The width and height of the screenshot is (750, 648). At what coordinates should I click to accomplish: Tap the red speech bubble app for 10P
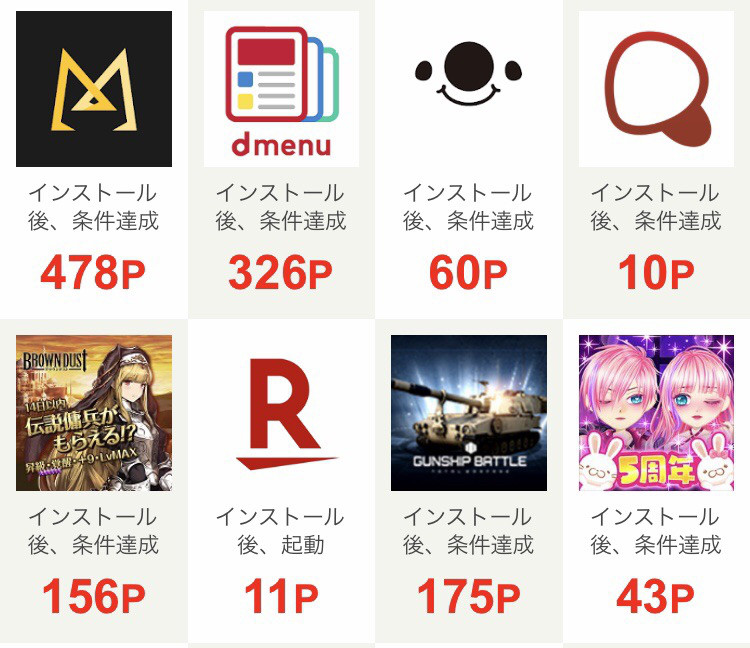coord(656,89)
